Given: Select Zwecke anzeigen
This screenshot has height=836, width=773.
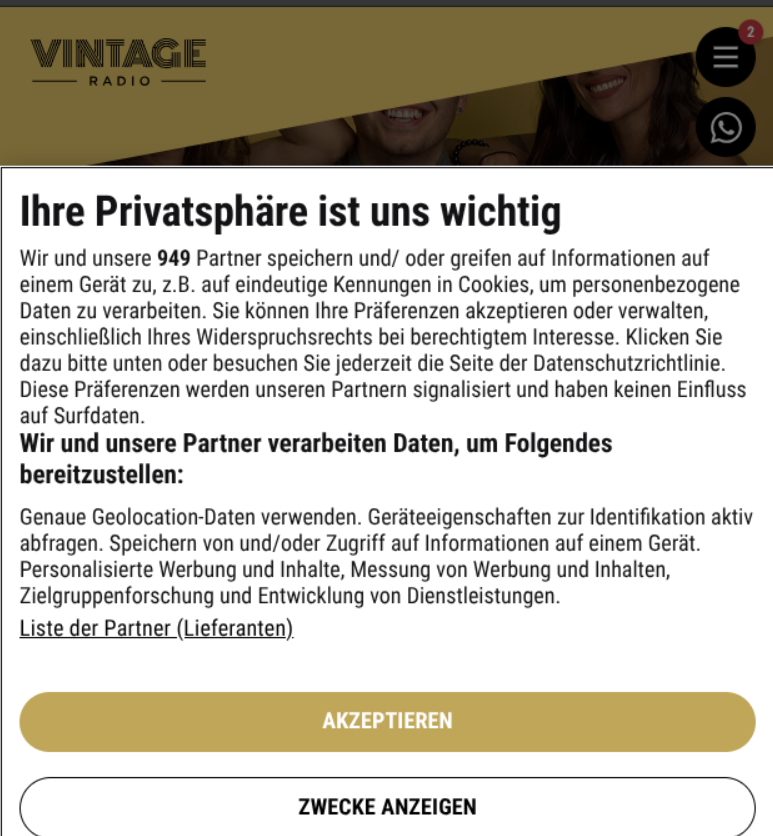Looking at the screenshot, I should pyautogui.click(x=387, y=806).
